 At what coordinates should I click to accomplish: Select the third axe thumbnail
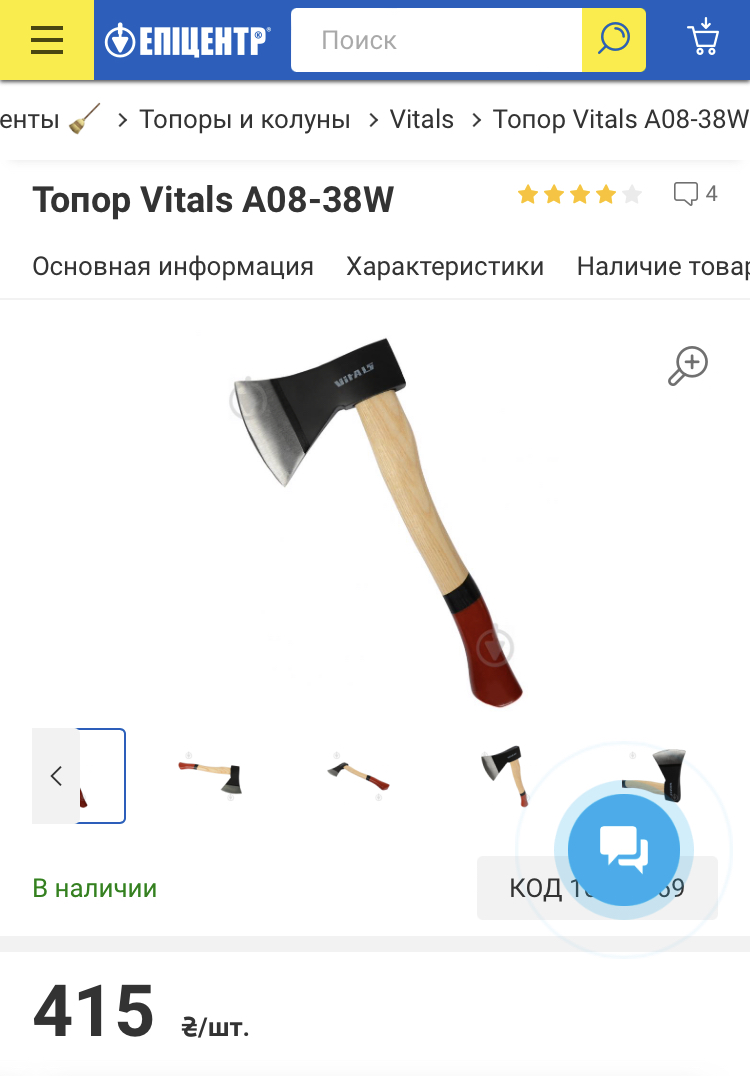click(x=357, y=777)
